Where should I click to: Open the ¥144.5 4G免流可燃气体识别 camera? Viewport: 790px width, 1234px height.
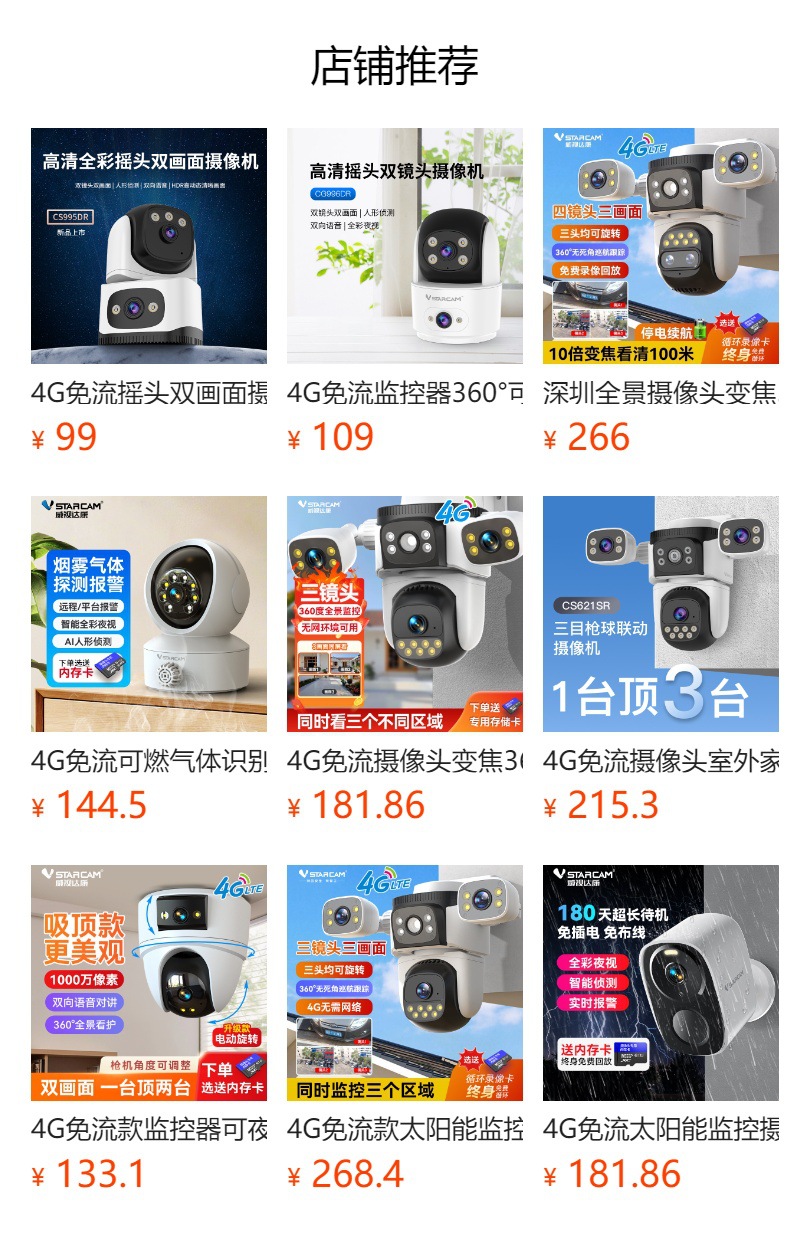149,661
